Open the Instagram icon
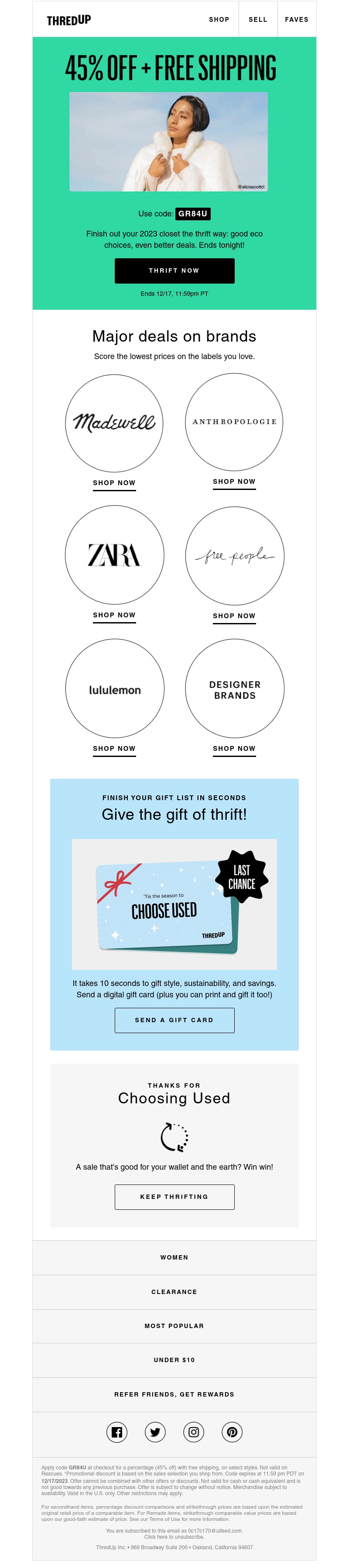This screenshot has width=349, height=1568. tap(194, 1432)
